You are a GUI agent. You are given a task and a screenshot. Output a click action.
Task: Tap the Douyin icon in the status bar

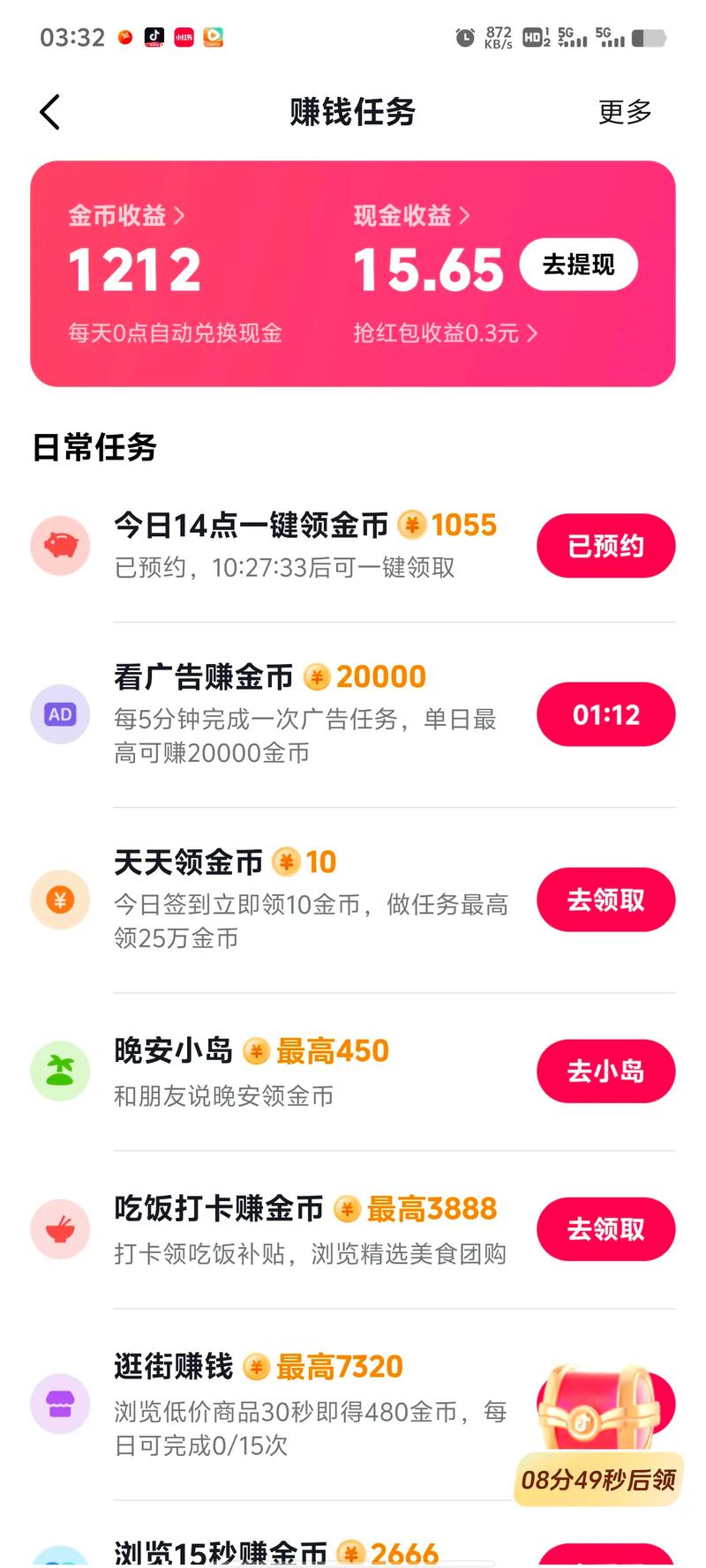[x=155, y=37]
